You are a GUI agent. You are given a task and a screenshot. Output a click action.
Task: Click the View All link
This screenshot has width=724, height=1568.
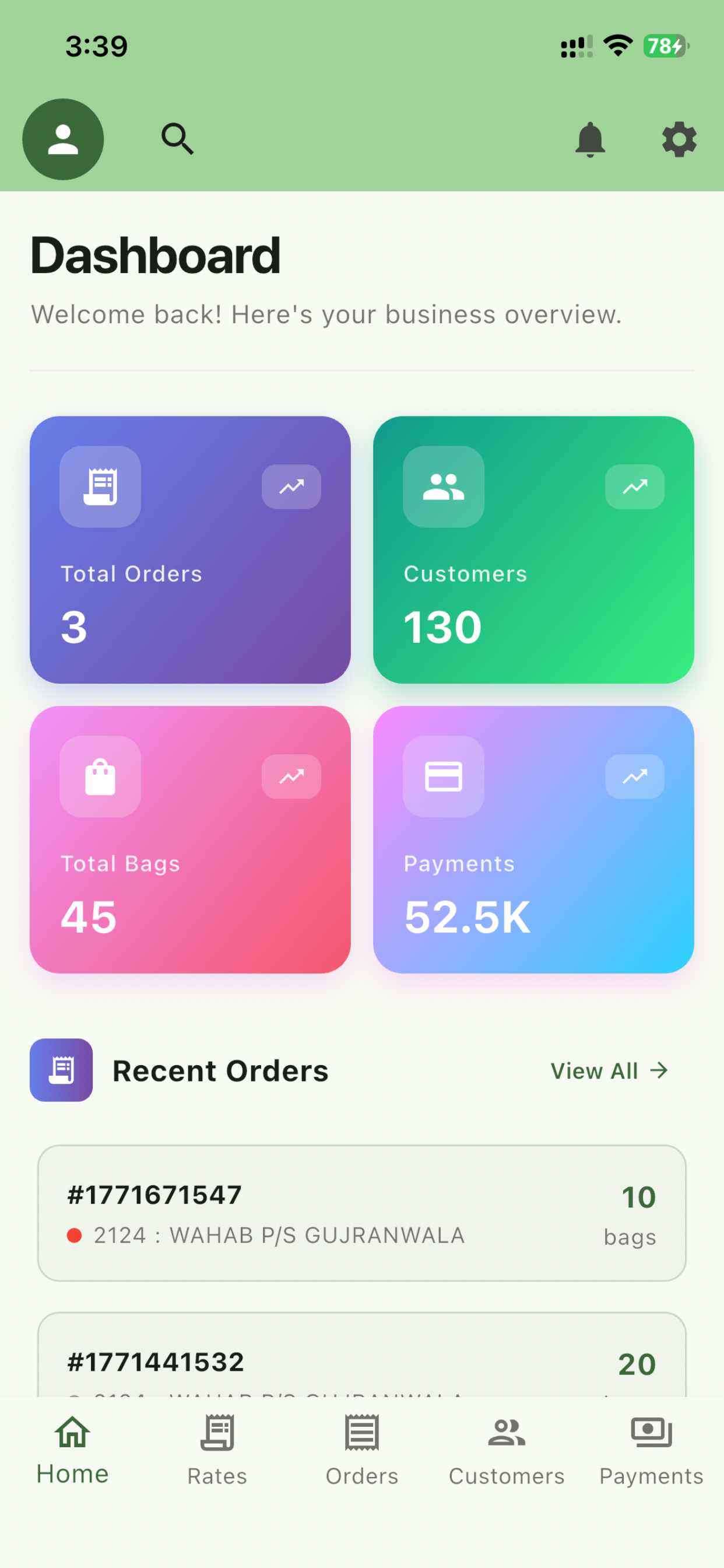[609, 1070]
